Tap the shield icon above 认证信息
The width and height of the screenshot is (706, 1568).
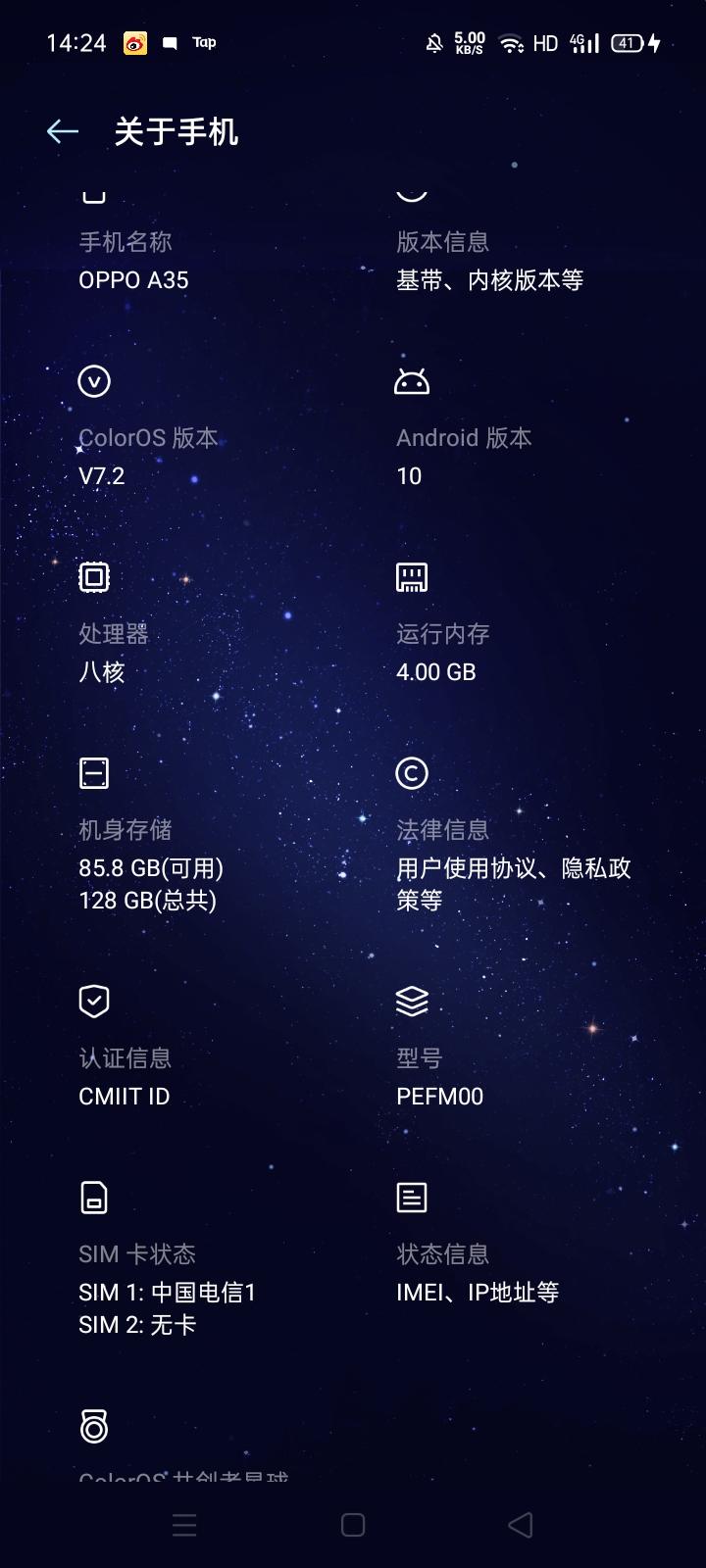point(94,1002)
